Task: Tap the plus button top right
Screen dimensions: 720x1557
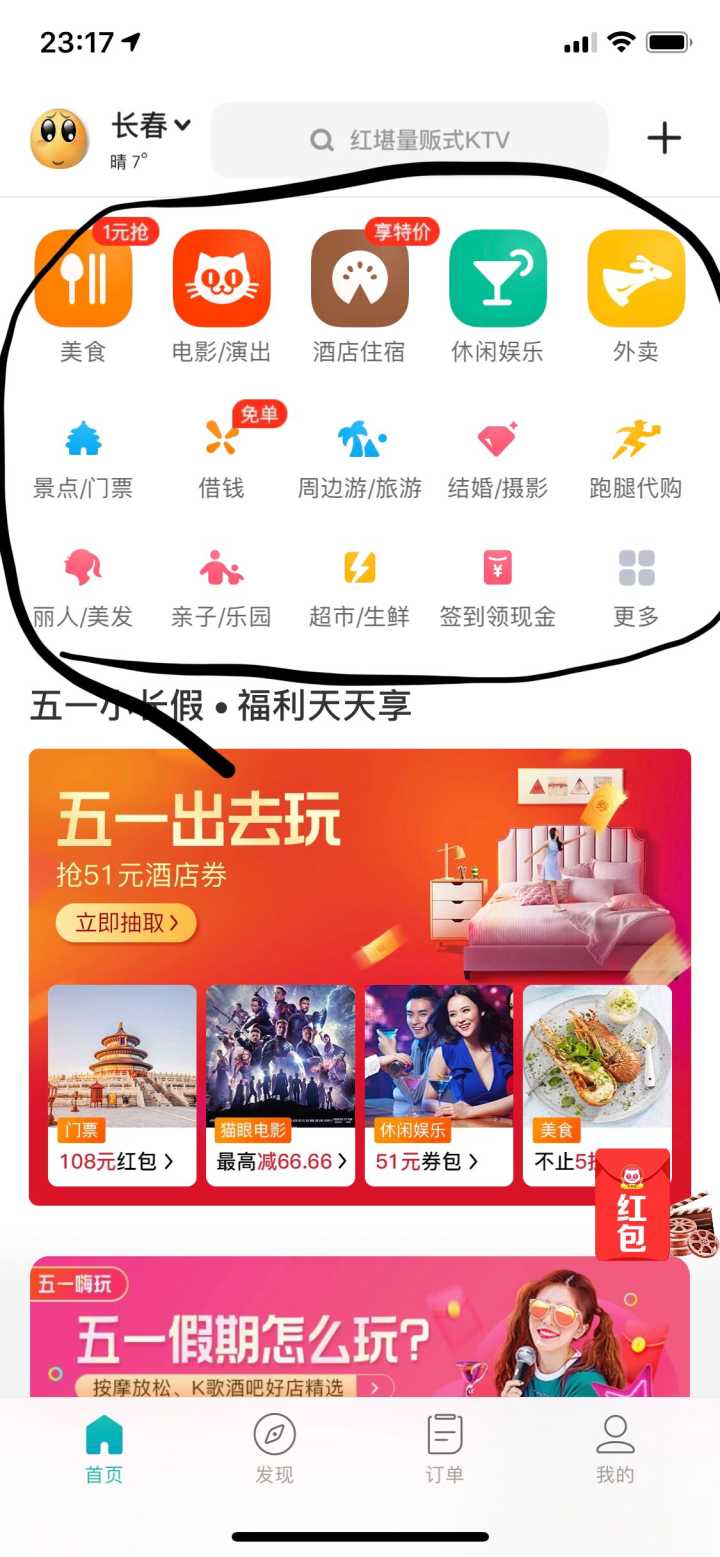Action: pos(663,138)
